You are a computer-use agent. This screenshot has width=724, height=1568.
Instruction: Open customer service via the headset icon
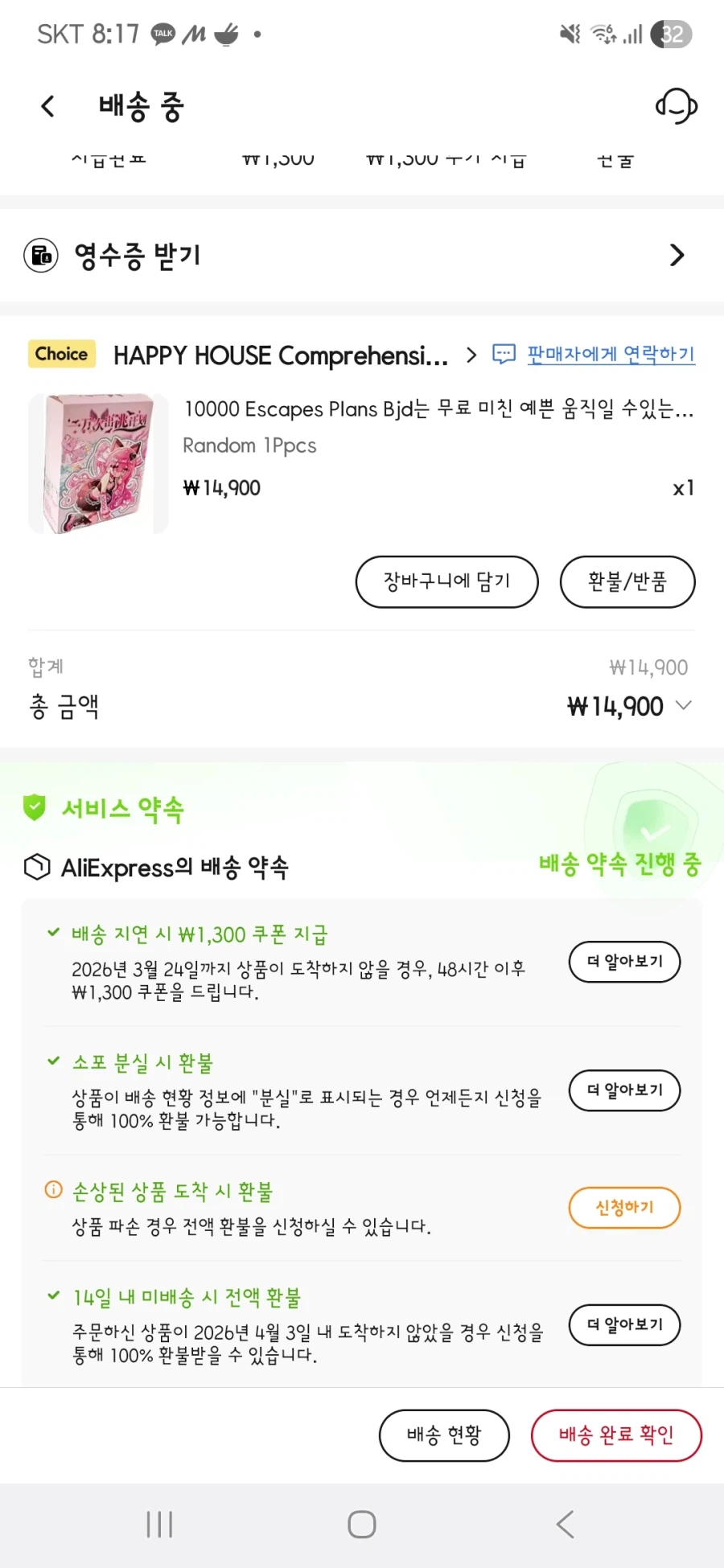coord(676,105)
